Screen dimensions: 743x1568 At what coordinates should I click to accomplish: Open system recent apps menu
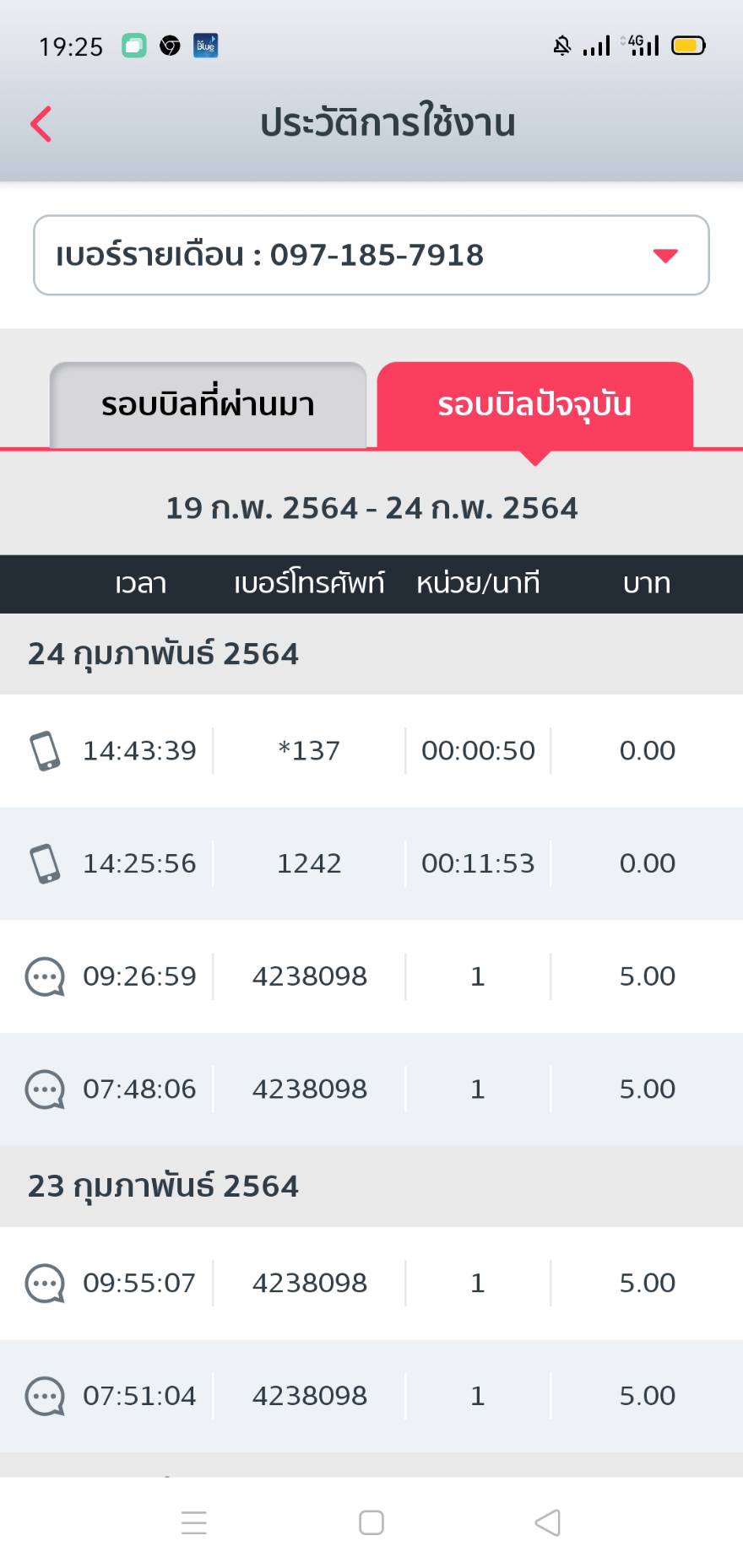194,1522
